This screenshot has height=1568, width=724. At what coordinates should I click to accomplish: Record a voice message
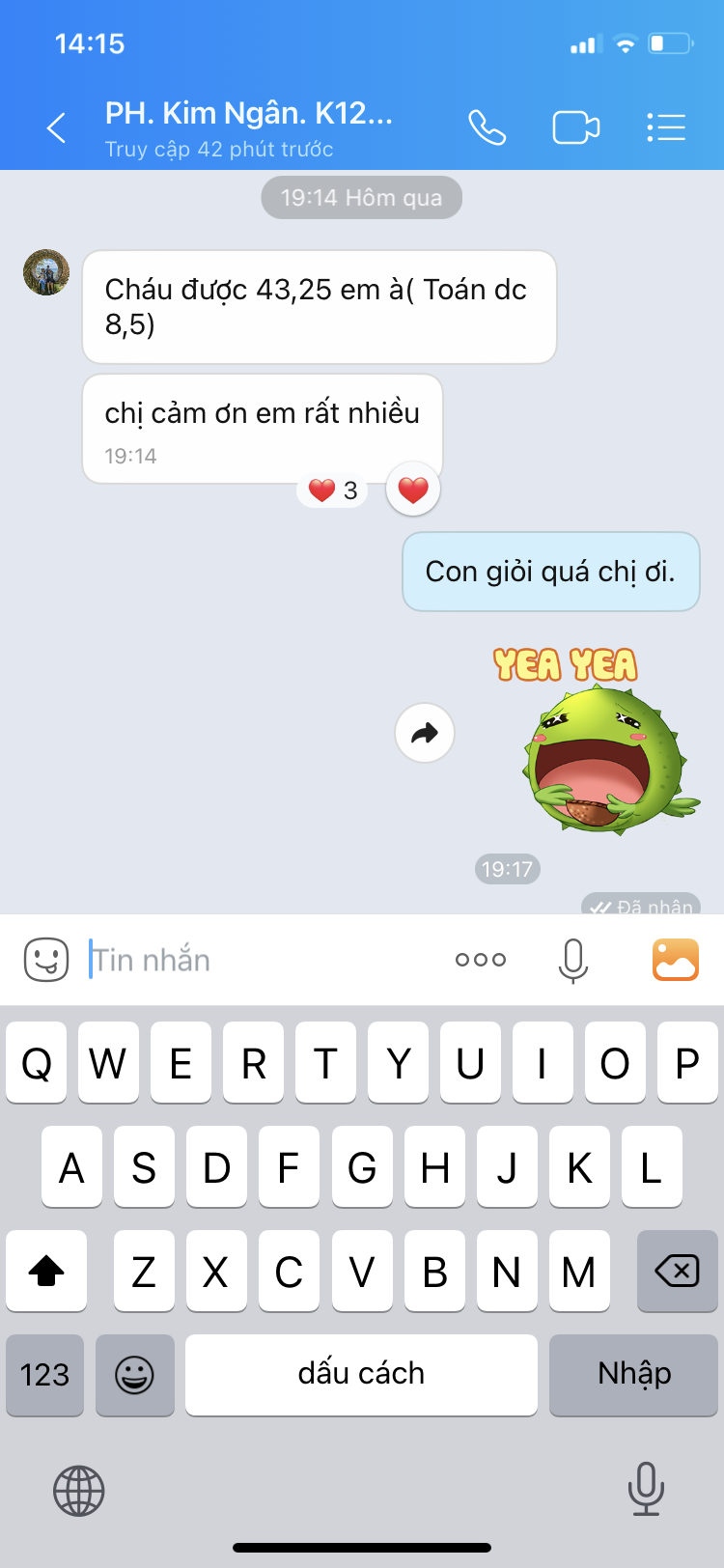click(x=573, y=960)
